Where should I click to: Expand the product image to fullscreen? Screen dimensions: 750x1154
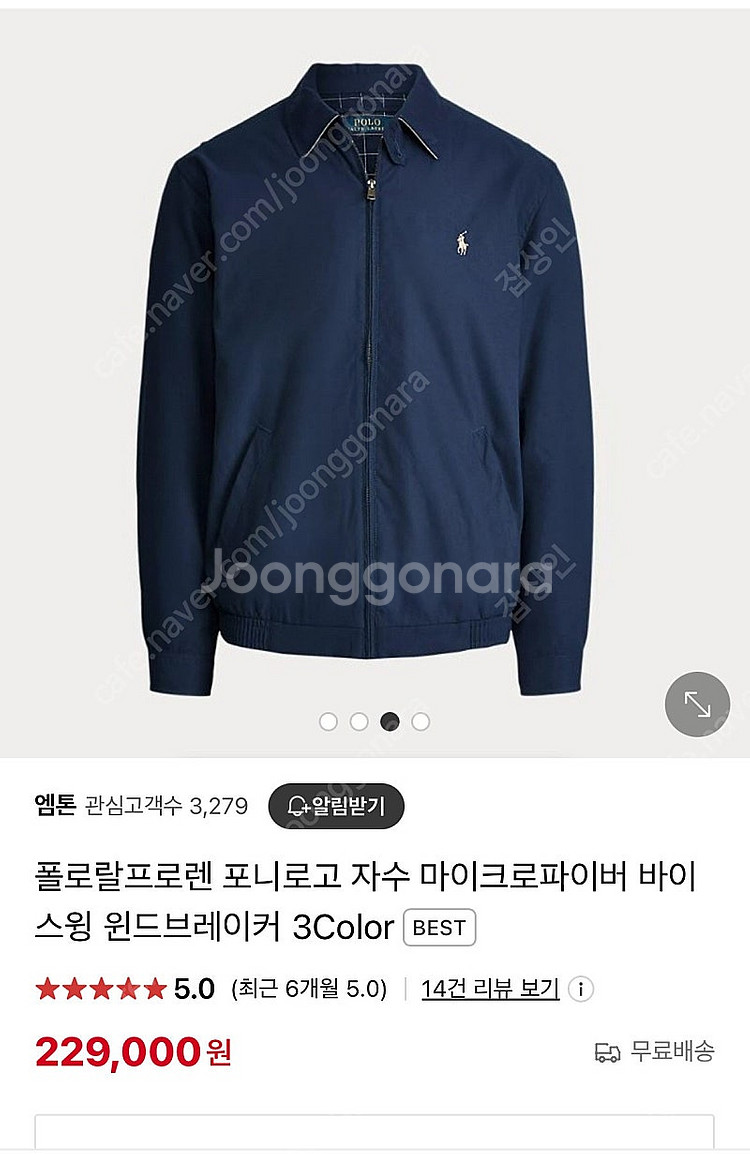click(x=697, y=704)
